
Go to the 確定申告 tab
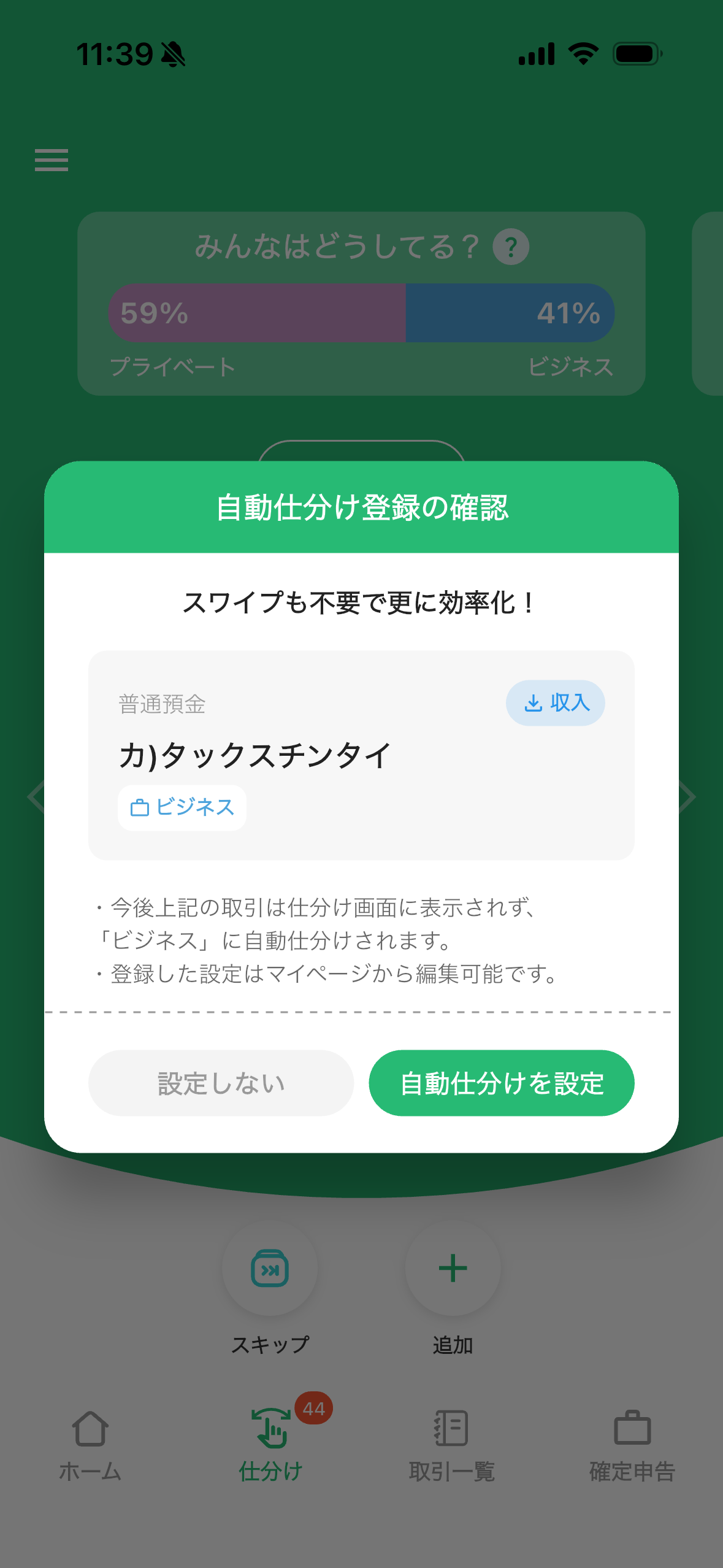[x=632, y=1445]
